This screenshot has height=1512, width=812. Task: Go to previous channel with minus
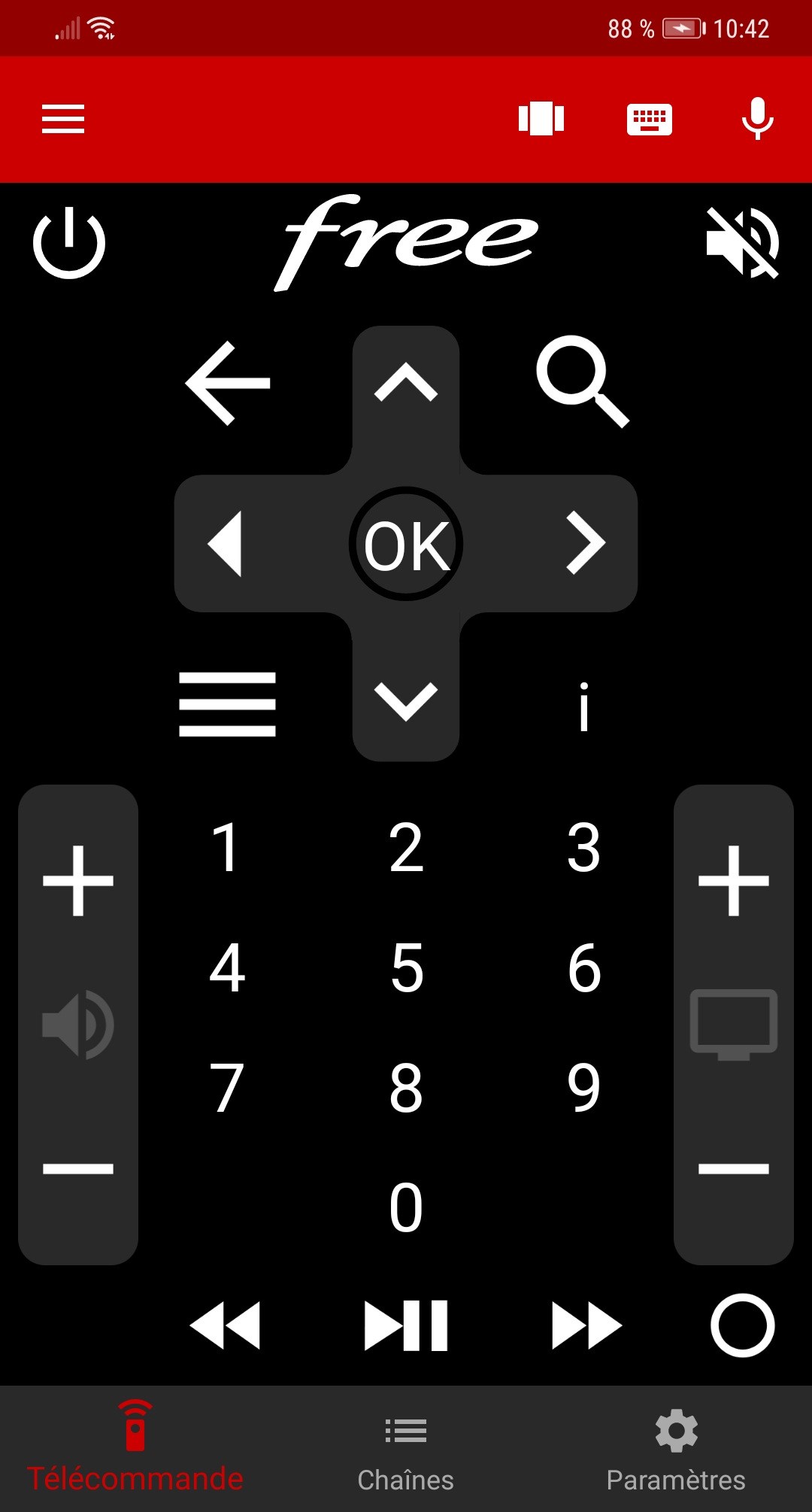point(734,1168)
